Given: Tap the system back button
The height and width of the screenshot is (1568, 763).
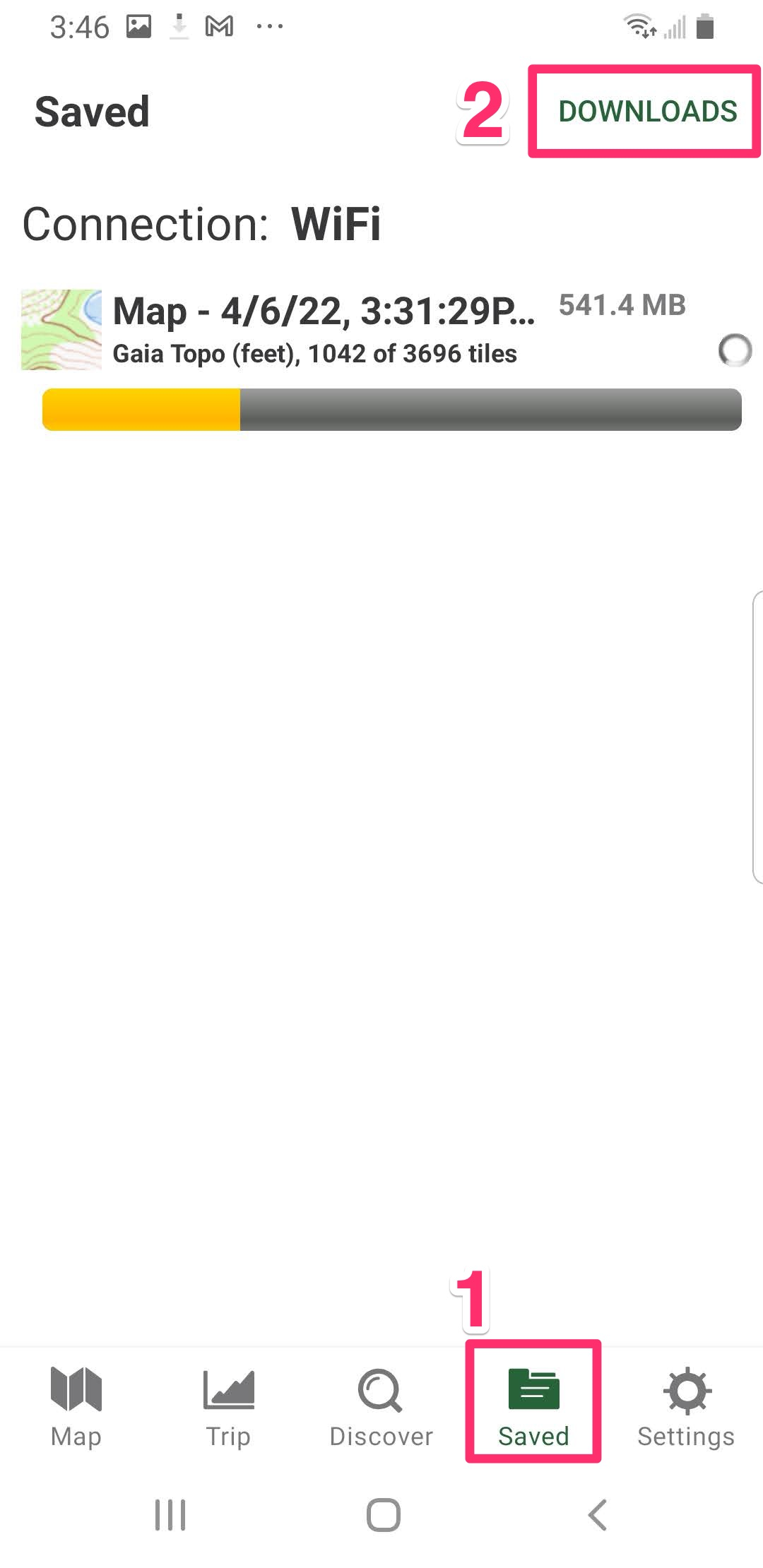Looking at the screenshot, I should click(598, 1515).
